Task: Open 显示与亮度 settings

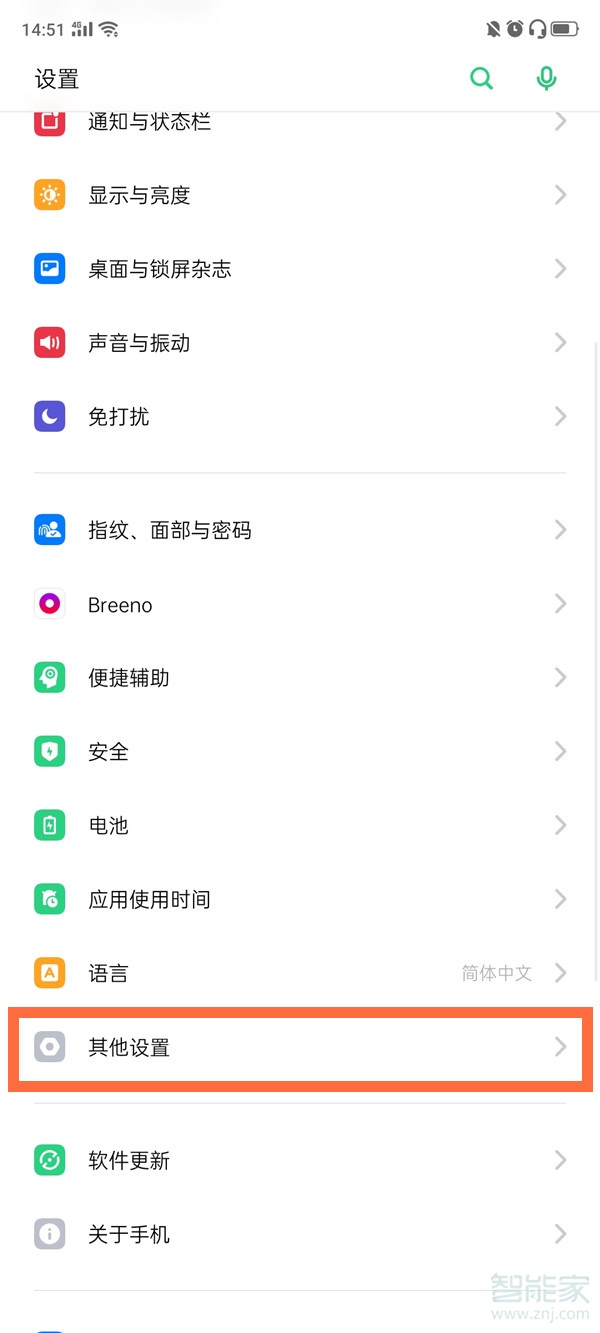Action: (x=300, y=195)
